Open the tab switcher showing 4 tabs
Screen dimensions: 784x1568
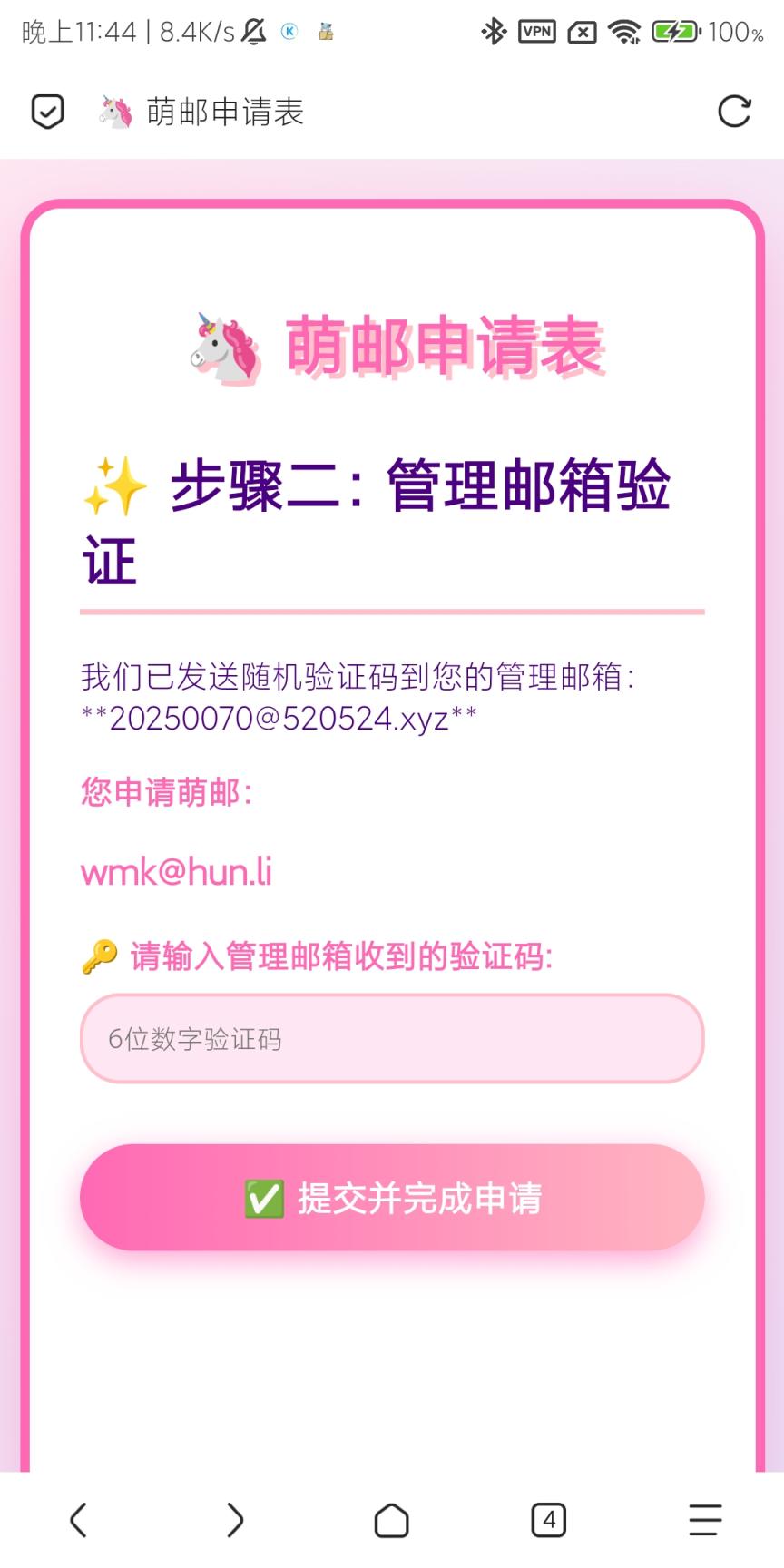[x=548, y=1520]
